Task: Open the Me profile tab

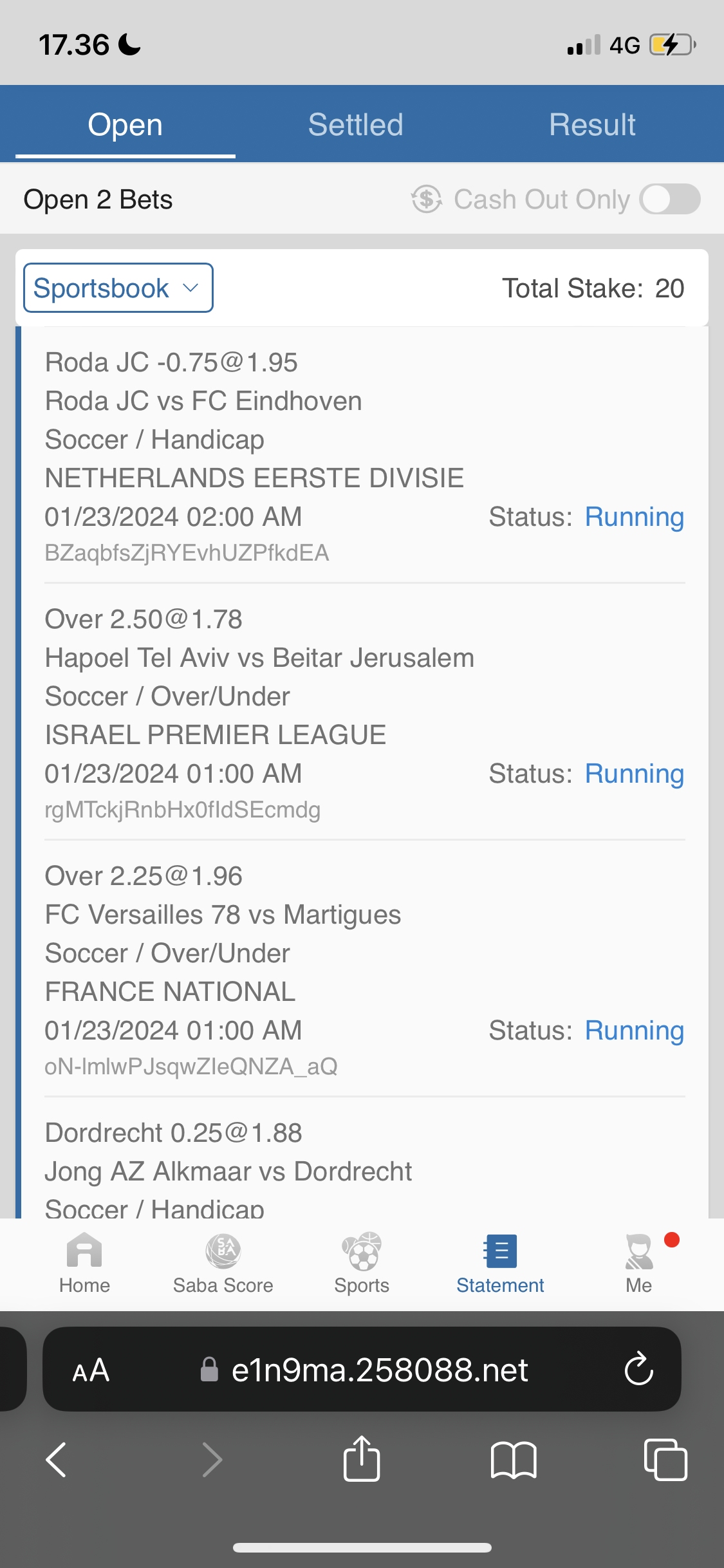Action: tap(639, 1263)
